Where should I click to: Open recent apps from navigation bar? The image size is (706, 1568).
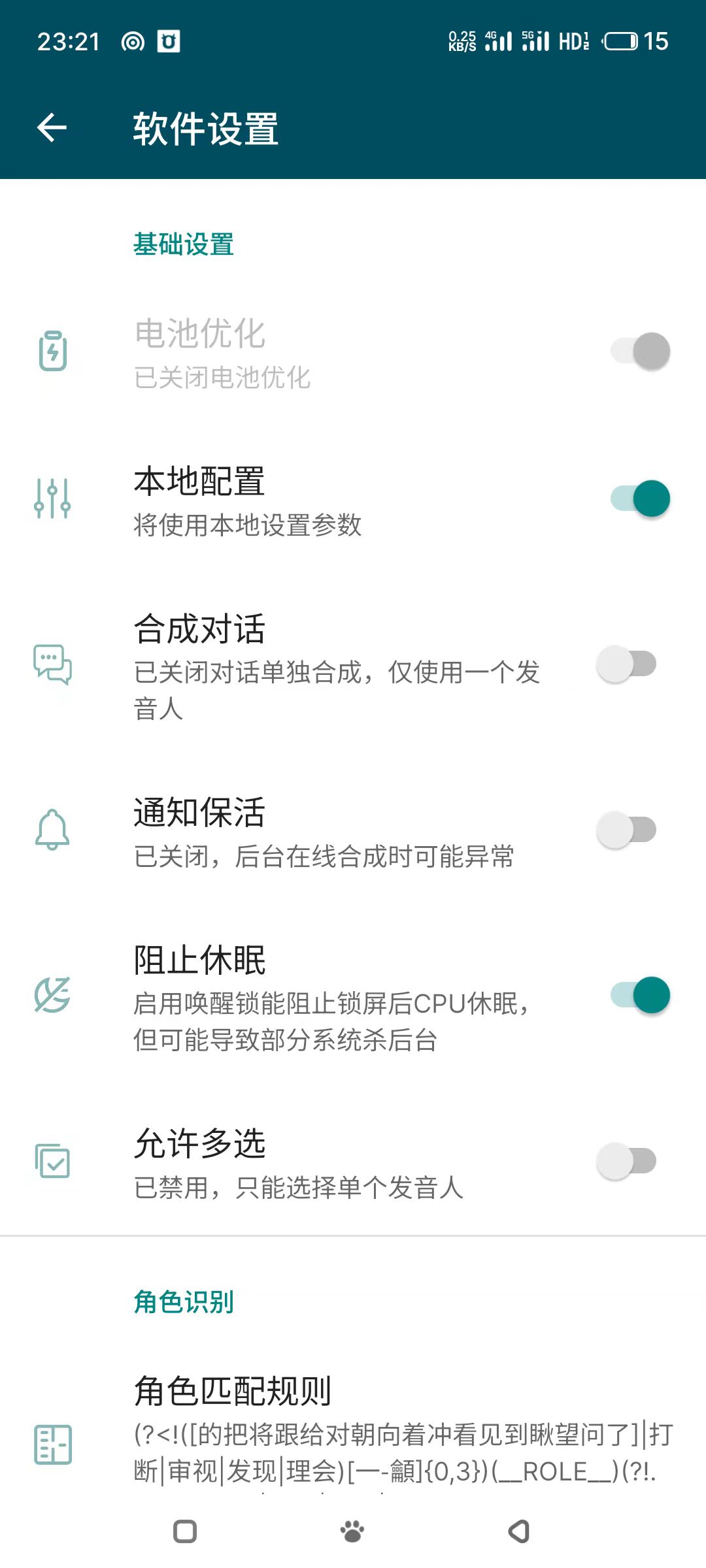pos(185,1531)
